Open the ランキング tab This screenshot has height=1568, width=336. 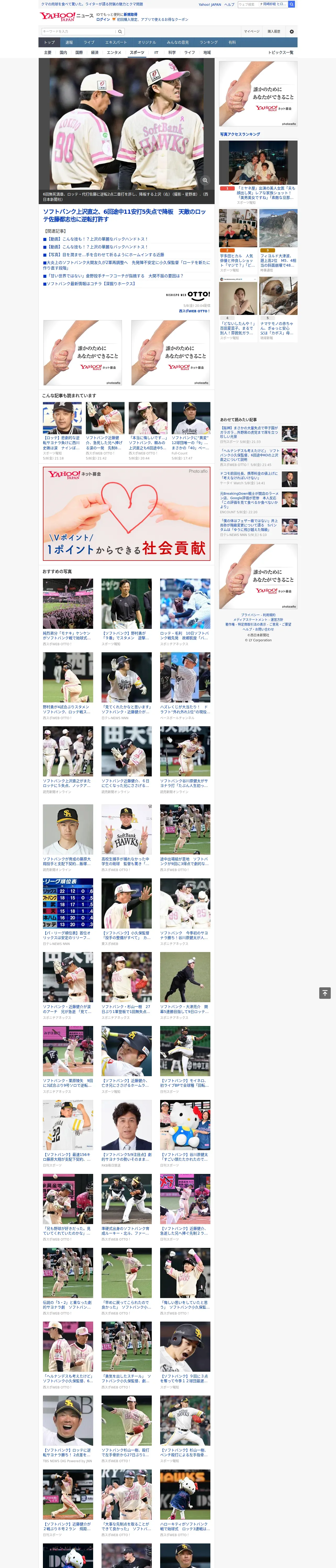pos(209,42)
